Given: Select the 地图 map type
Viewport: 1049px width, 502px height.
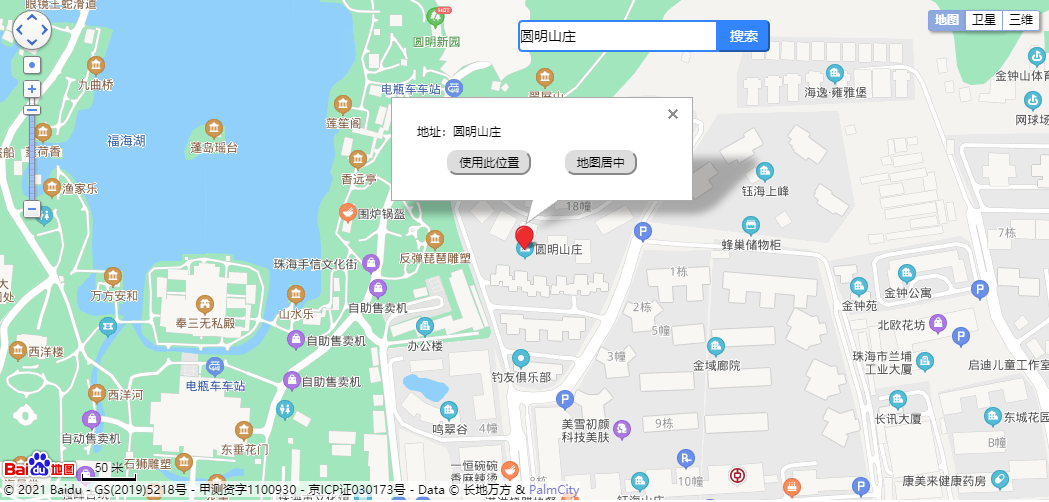Looking at the screenshot, I should 947,20.
